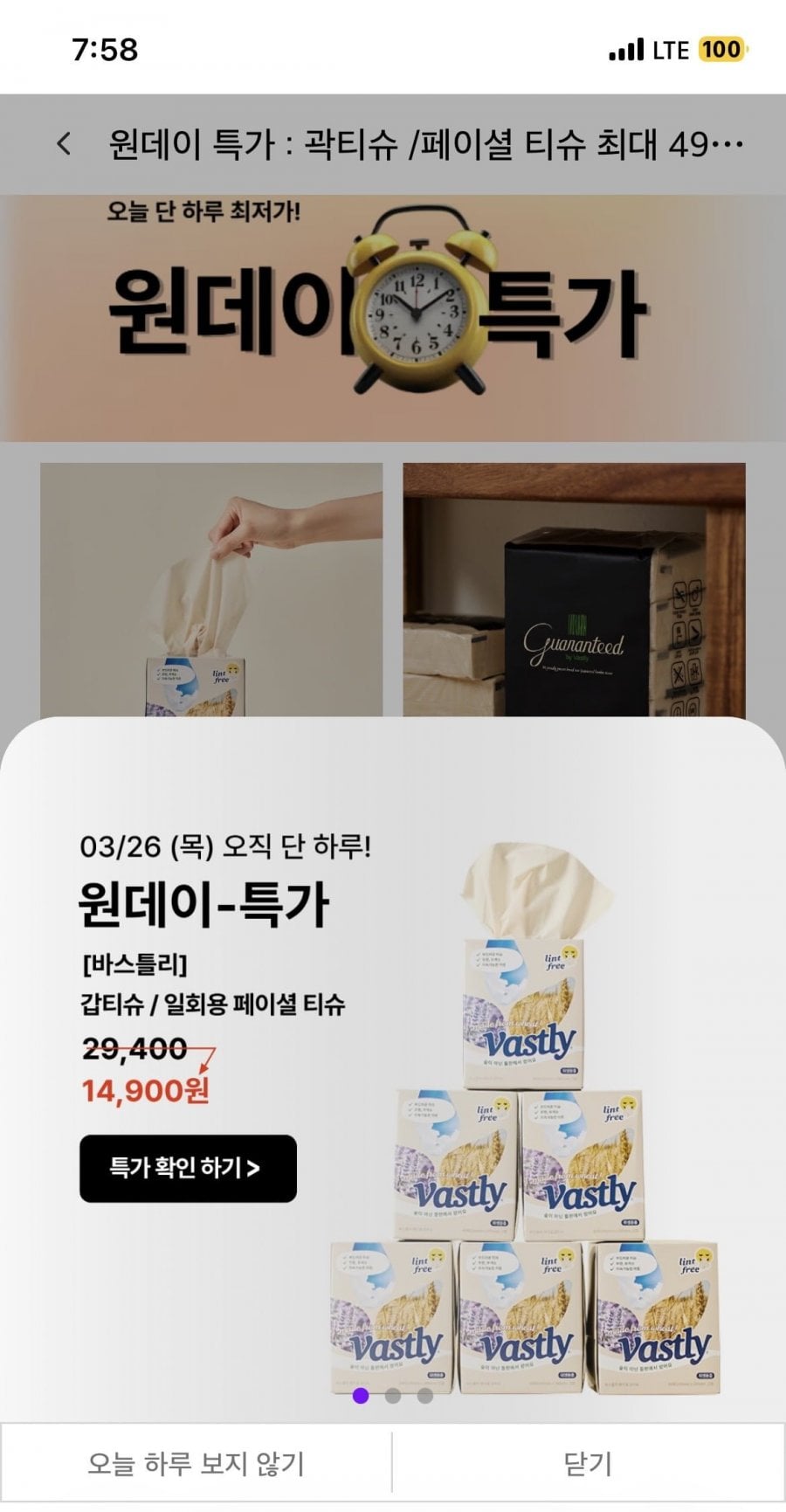Screen dimensions: 786x1512
Task: Jump to the second banner page dot
Action: tap(393, 1396)
